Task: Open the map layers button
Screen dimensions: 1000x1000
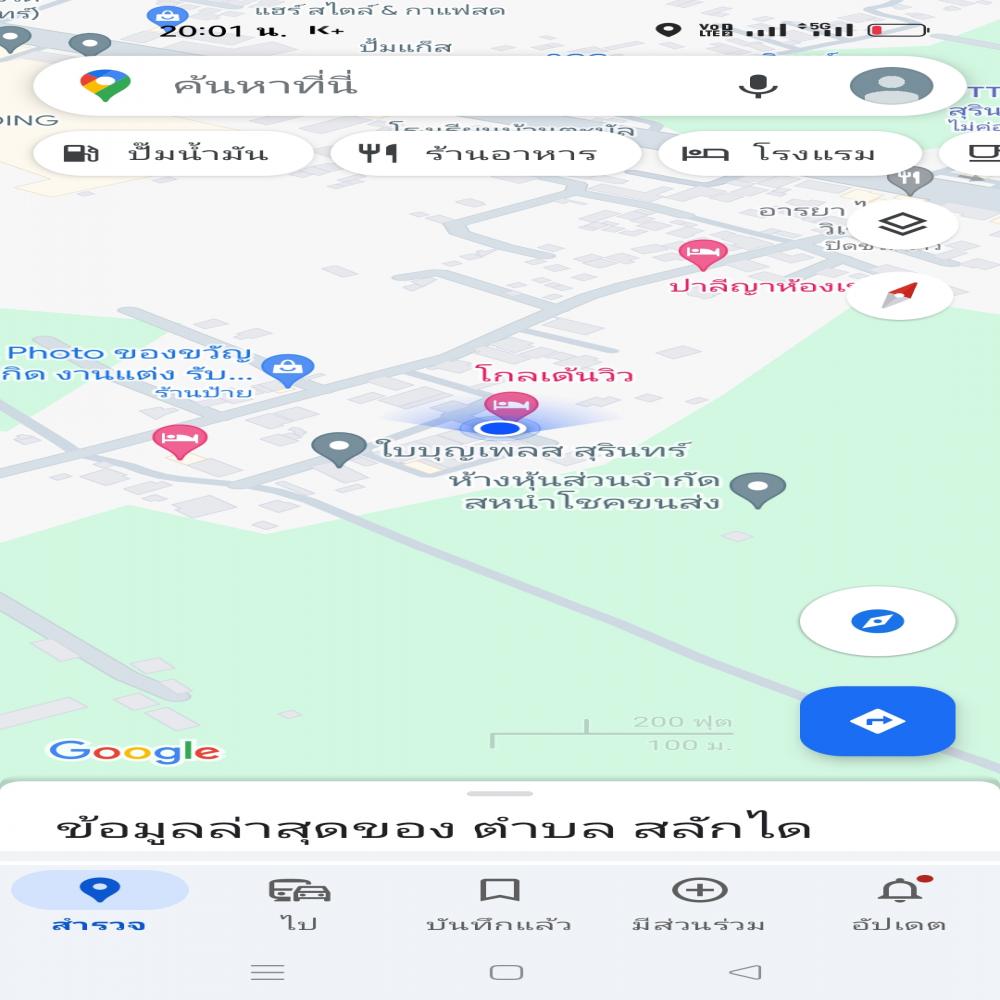Action: [902, 225]
